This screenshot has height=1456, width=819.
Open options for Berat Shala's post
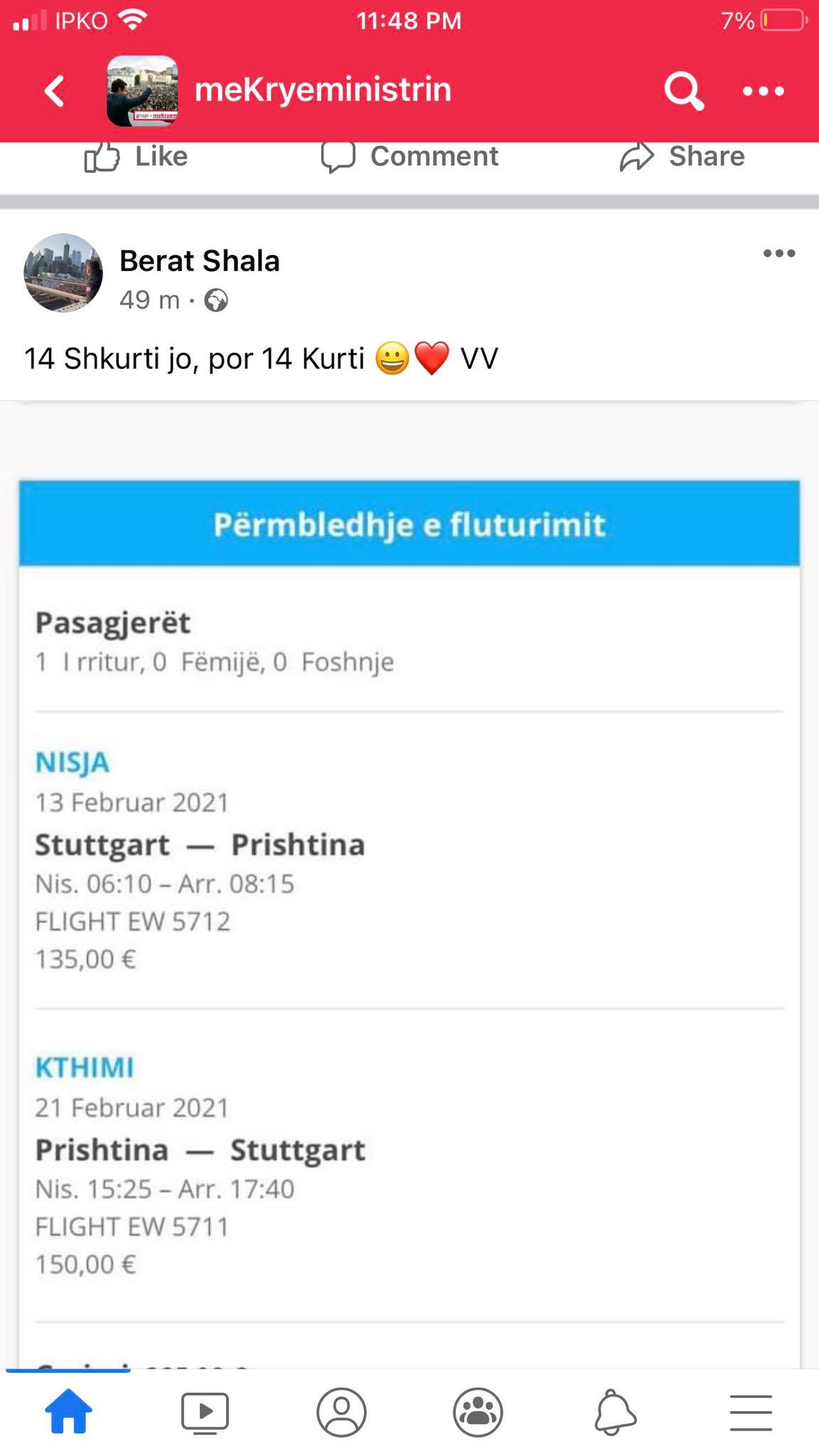point(779,253)
